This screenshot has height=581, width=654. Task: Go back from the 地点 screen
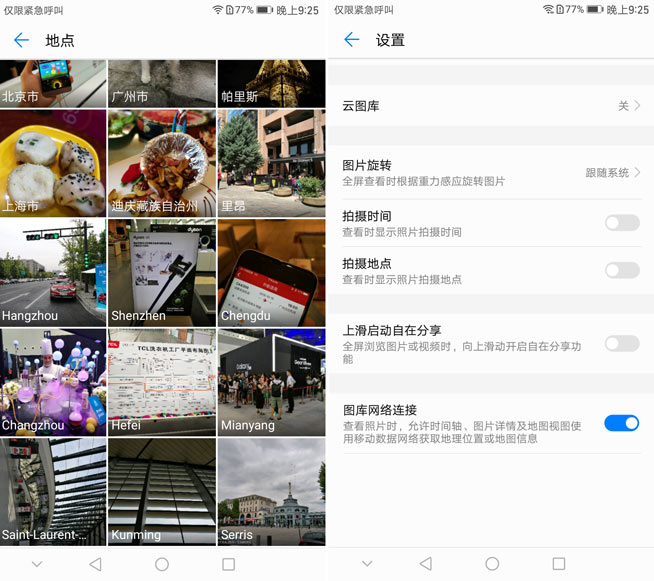point(21,41)
